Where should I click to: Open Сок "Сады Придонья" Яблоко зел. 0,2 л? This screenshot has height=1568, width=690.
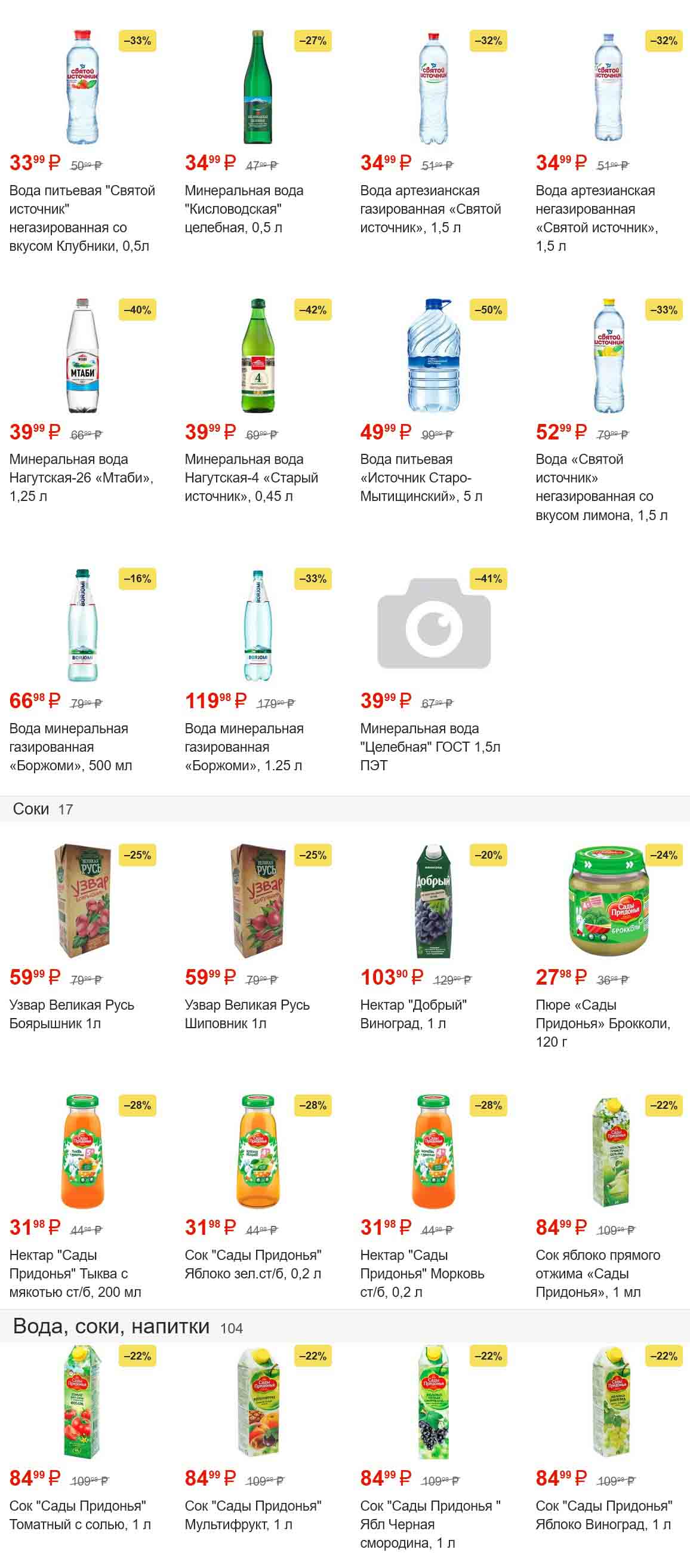(252, 1263)
